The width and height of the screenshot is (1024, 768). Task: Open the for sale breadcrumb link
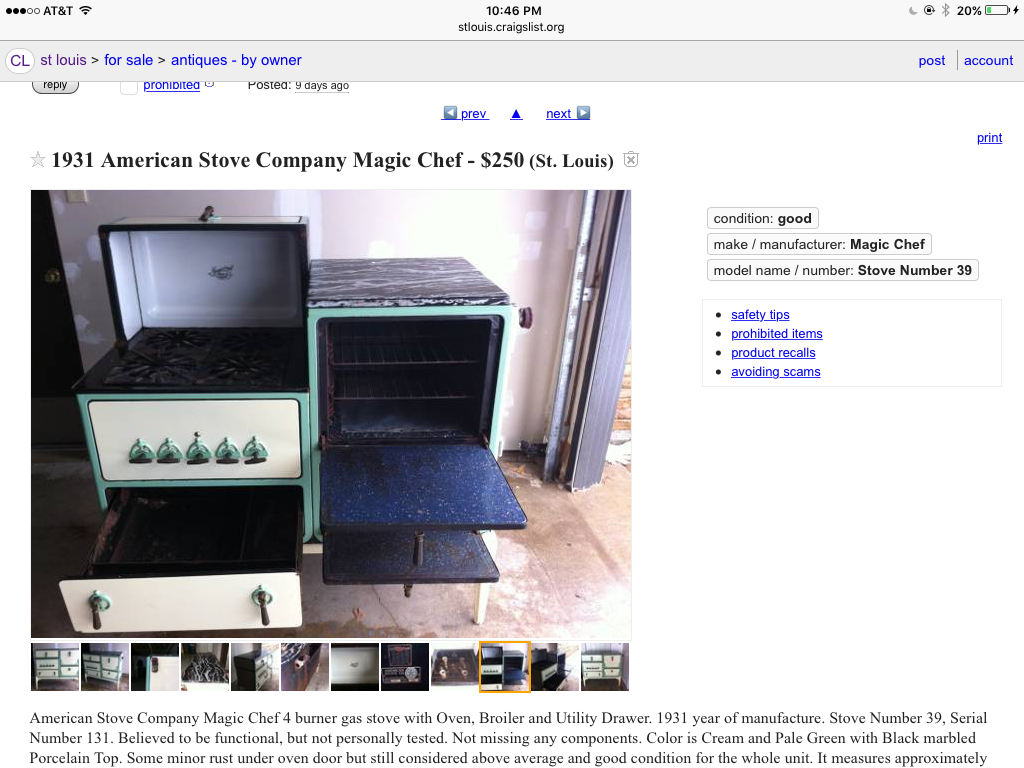(129, 60)
